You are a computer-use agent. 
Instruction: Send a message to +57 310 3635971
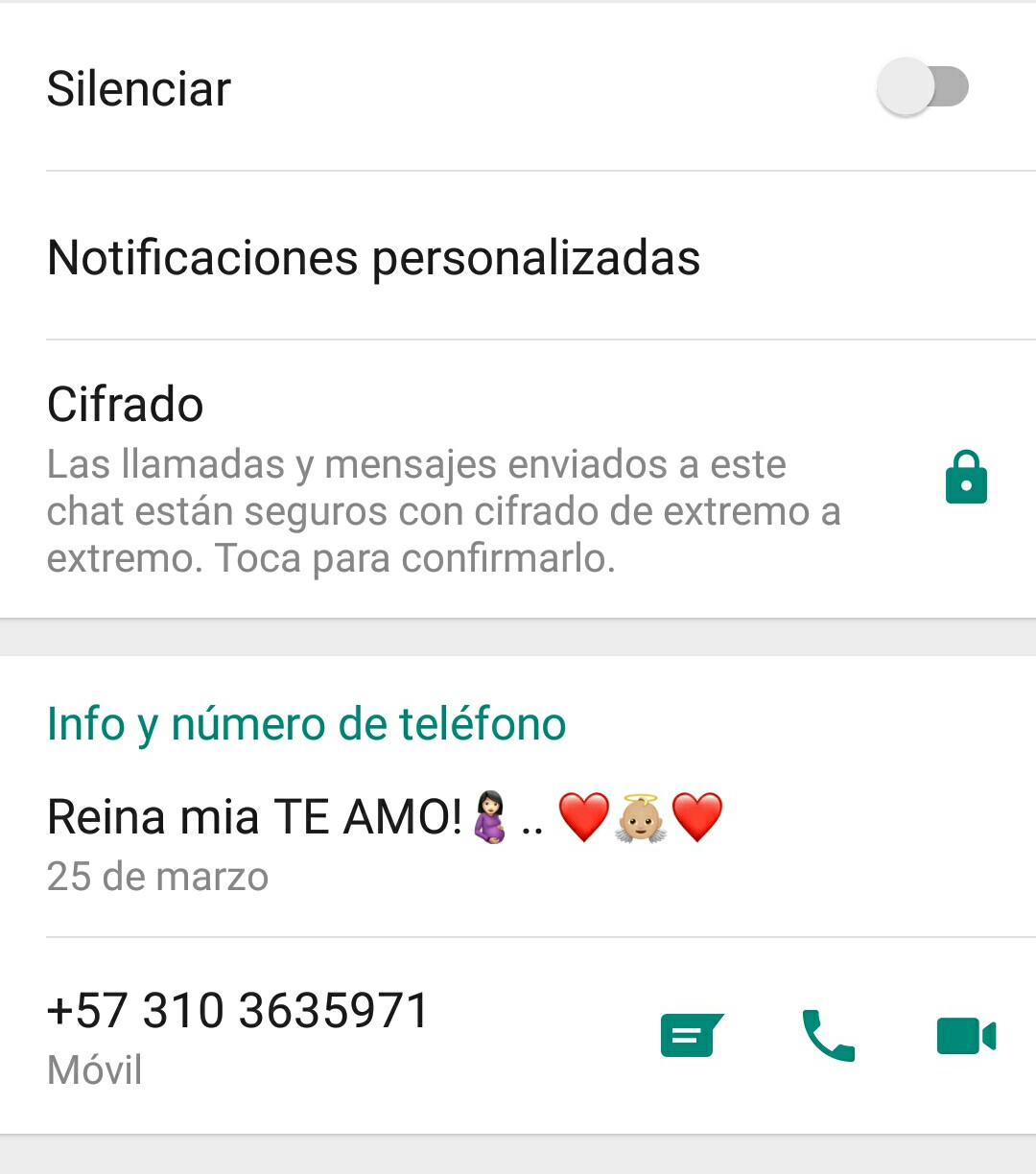pyautogui.click(x=692, y=1036)
